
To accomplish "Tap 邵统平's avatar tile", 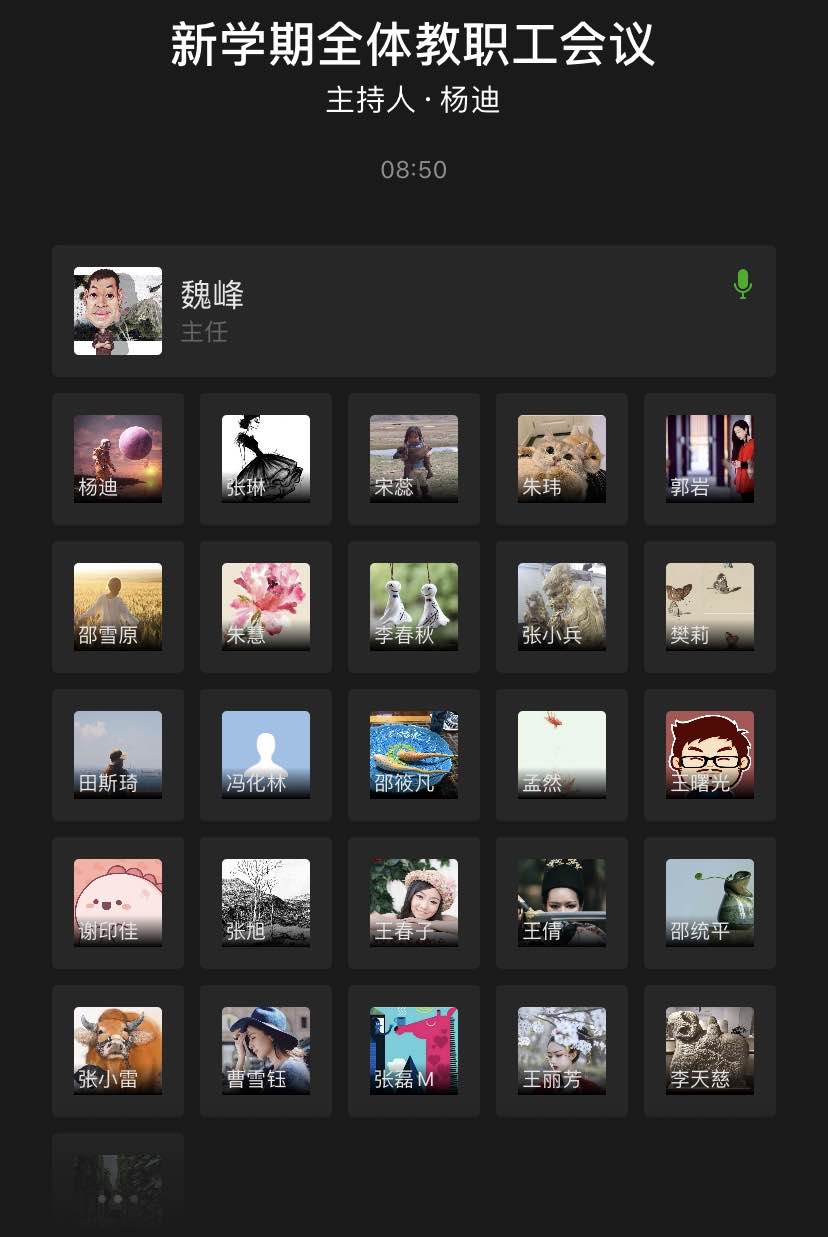I will 710,903.
